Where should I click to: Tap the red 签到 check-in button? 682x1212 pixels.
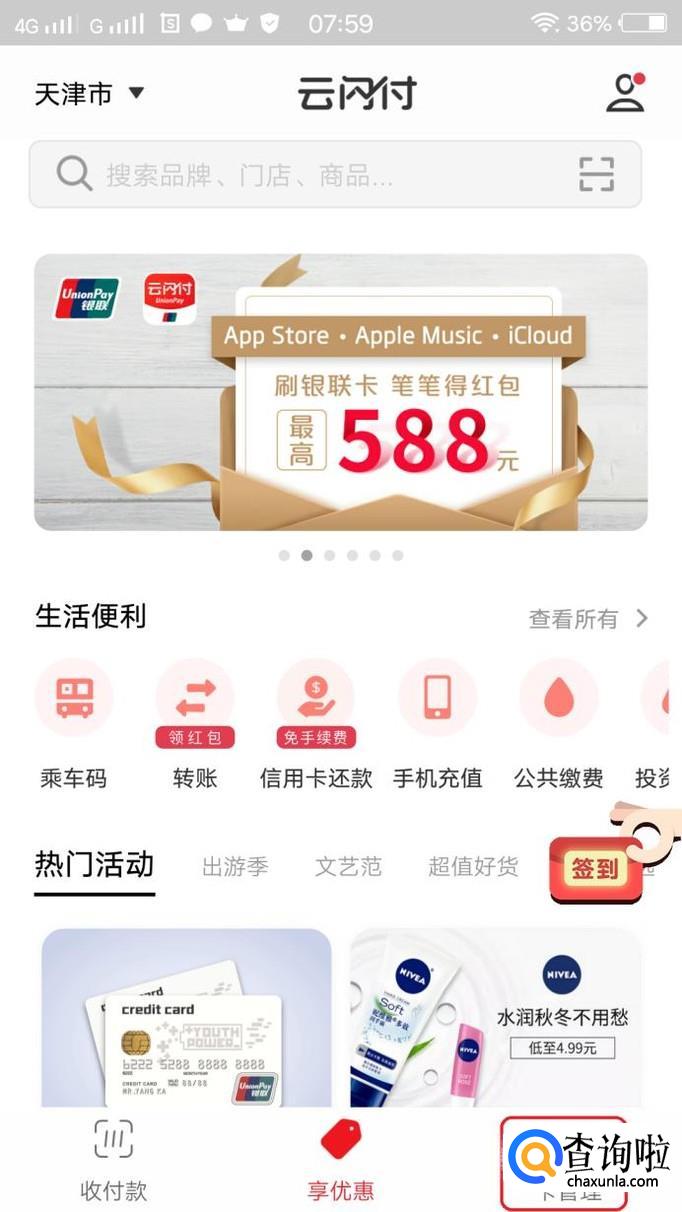[596, 868]
